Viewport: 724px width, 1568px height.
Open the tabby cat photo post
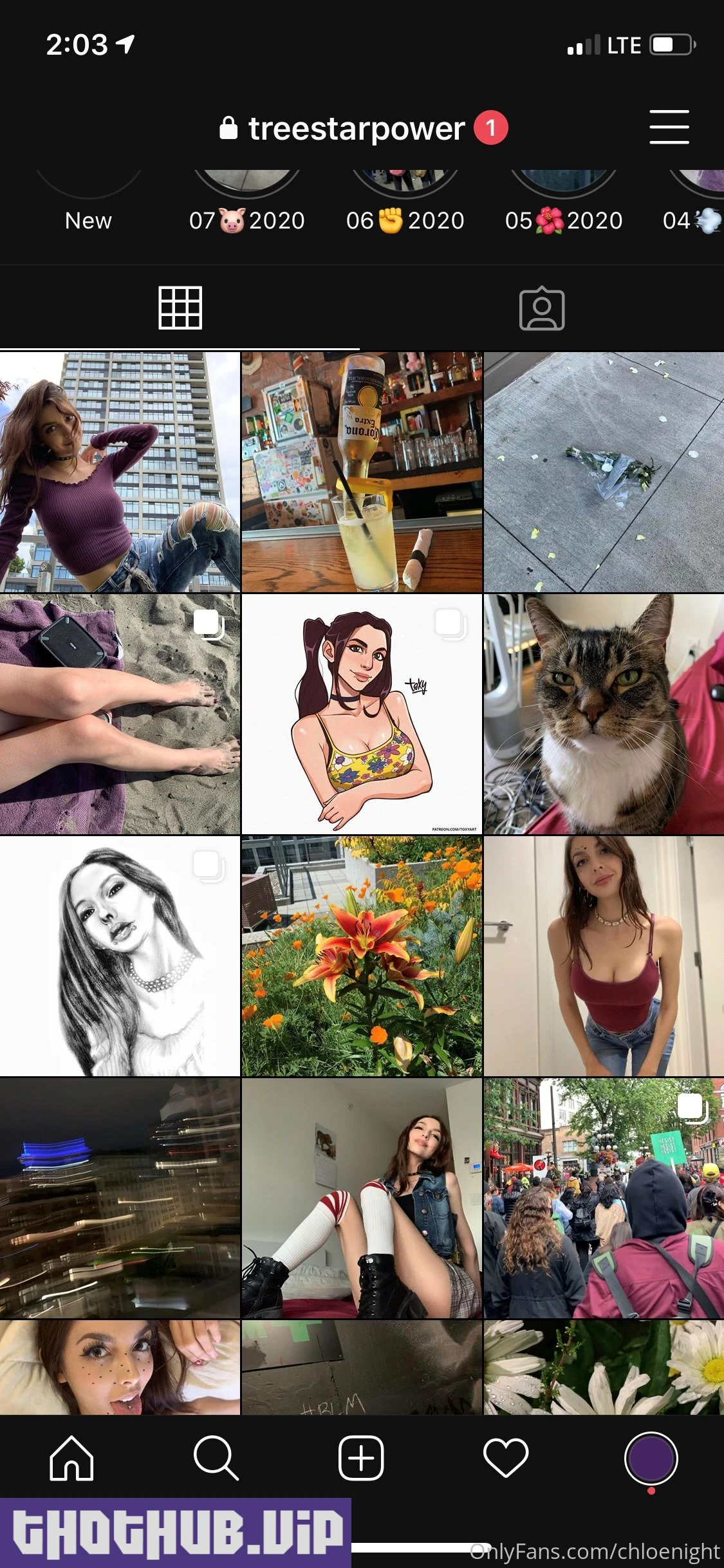click(604, 714)
